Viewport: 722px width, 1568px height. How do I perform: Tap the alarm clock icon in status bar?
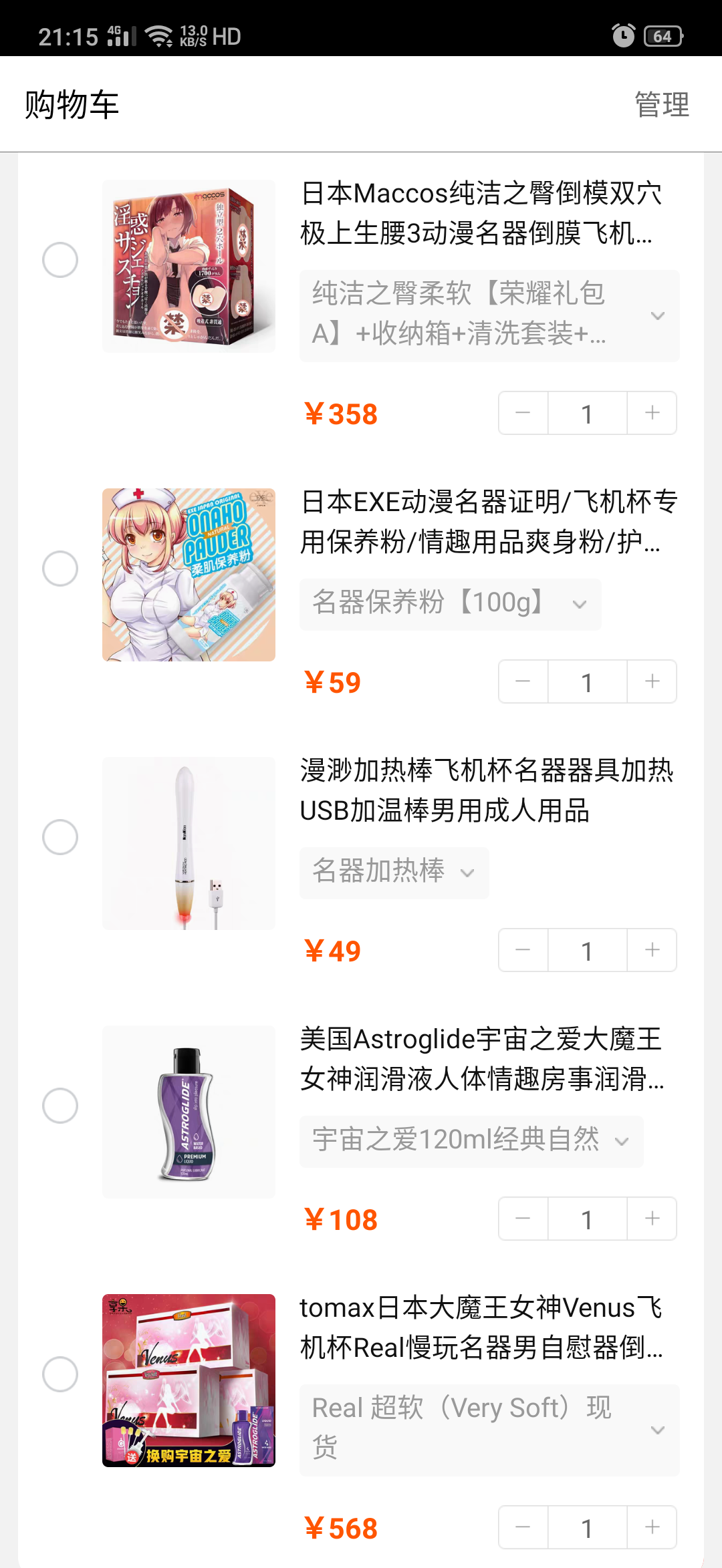click(x=622, y=37)
